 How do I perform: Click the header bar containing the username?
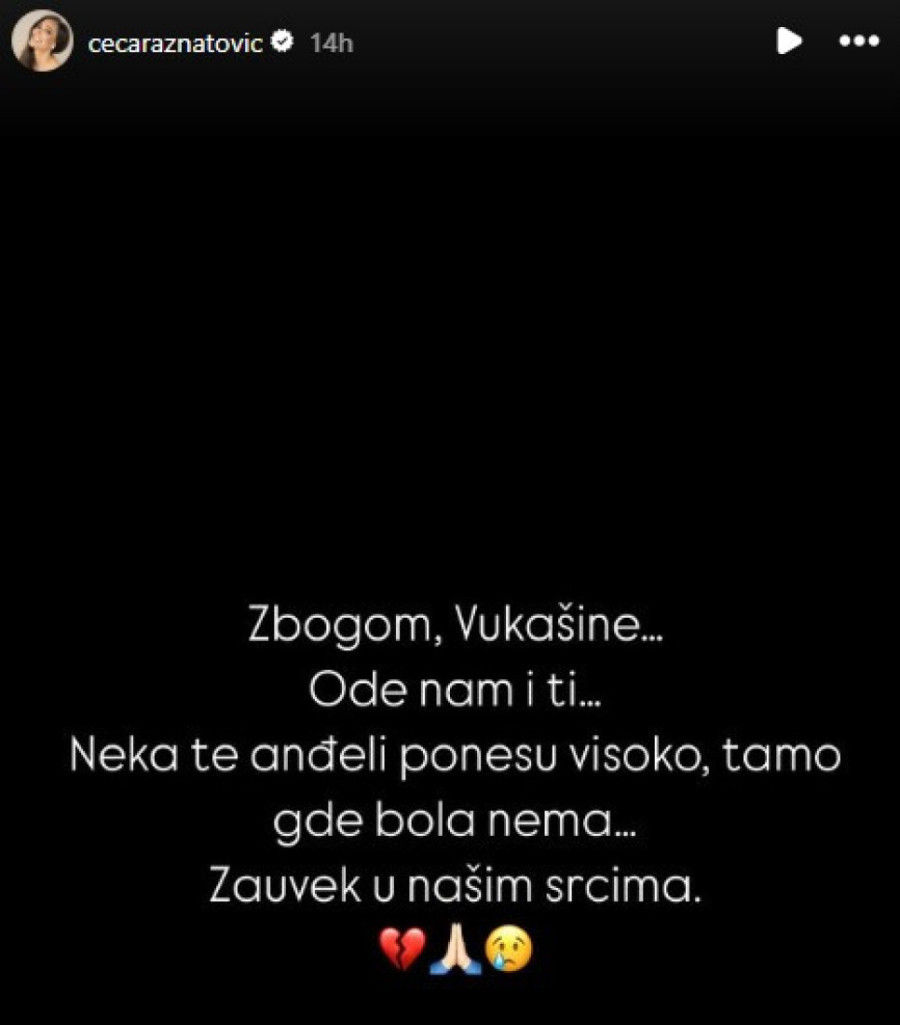coord(450,42)
